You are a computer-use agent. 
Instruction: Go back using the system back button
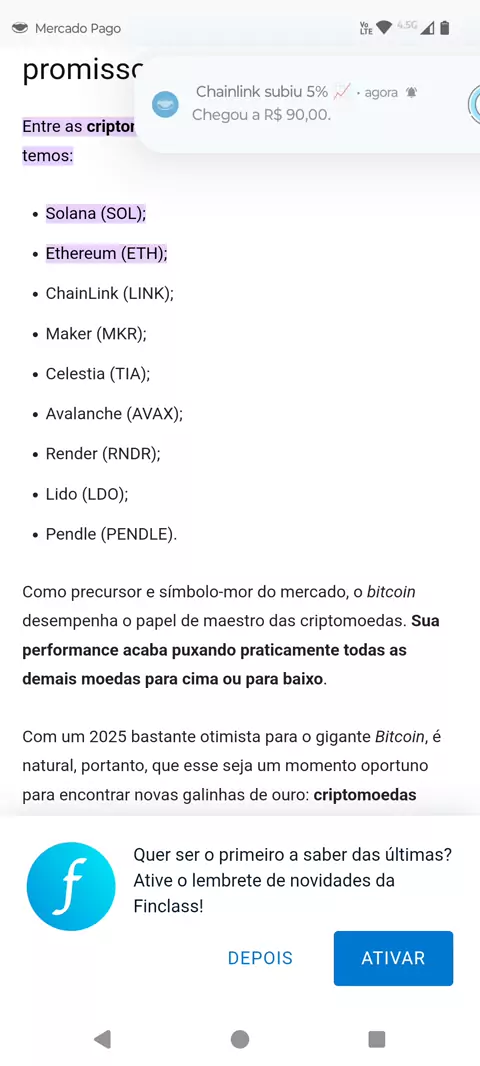pyautogui.click(x=103, y=1038)
